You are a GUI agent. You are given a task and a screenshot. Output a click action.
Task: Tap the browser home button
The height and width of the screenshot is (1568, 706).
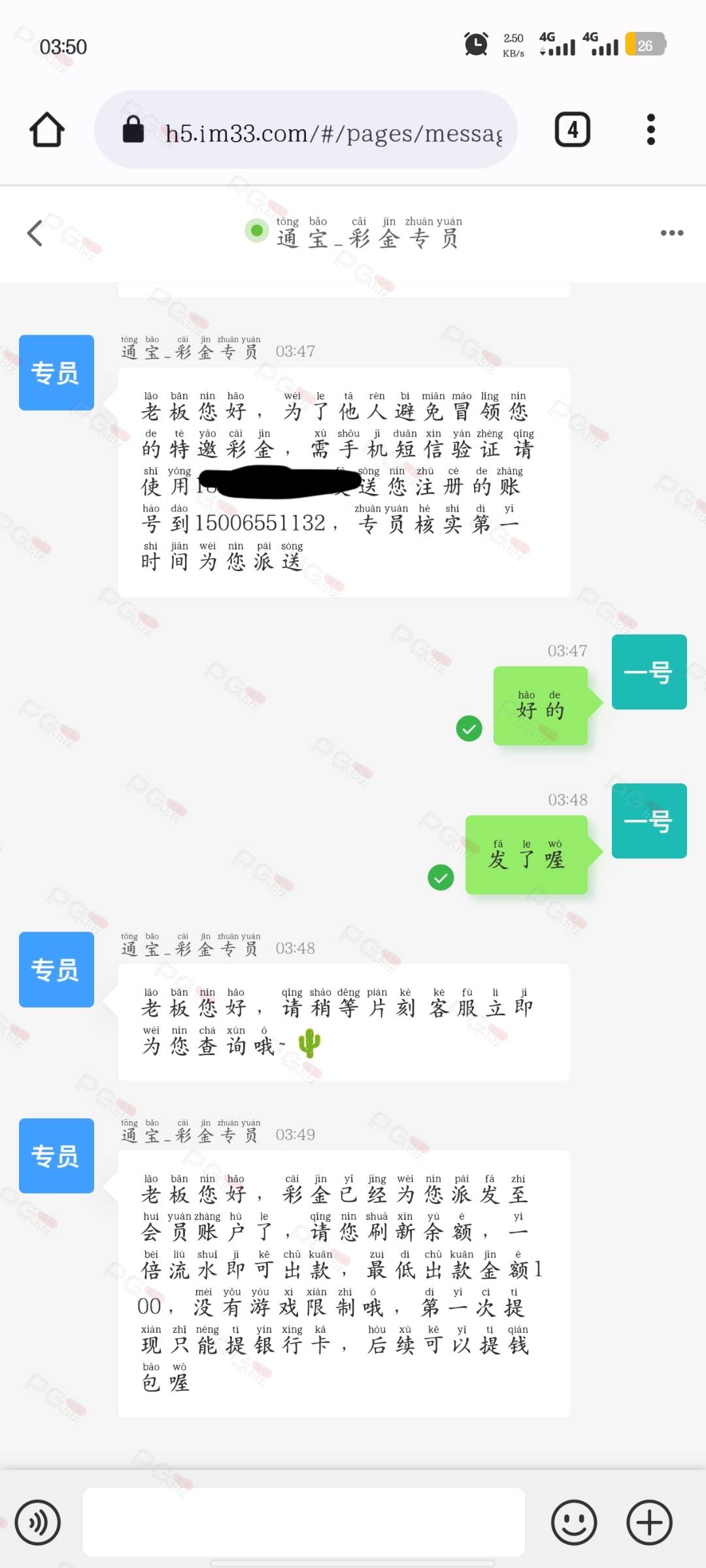coord(47,129)
